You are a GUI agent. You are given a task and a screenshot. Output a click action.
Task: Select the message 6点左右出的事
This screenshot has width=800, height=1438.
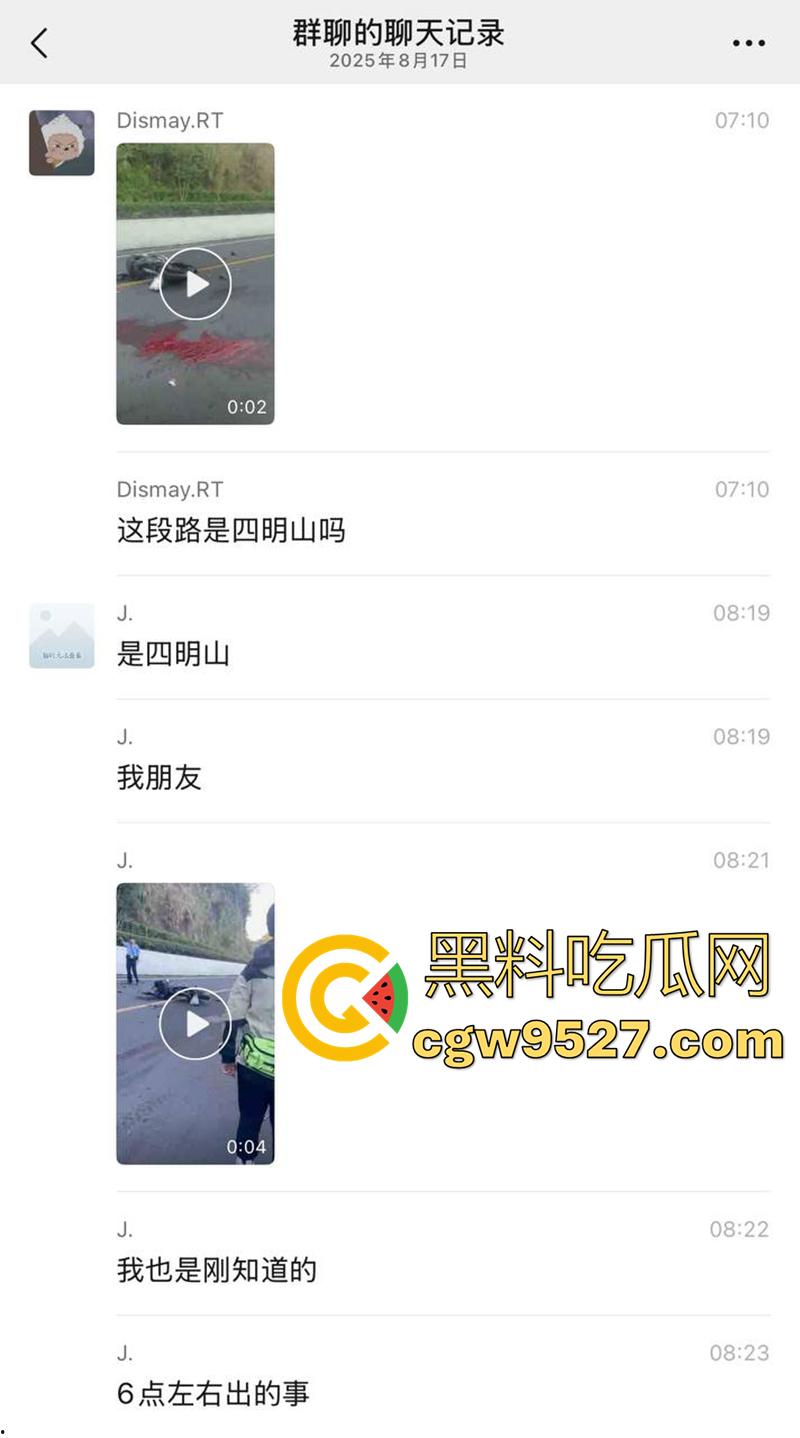click(212, 1390)
